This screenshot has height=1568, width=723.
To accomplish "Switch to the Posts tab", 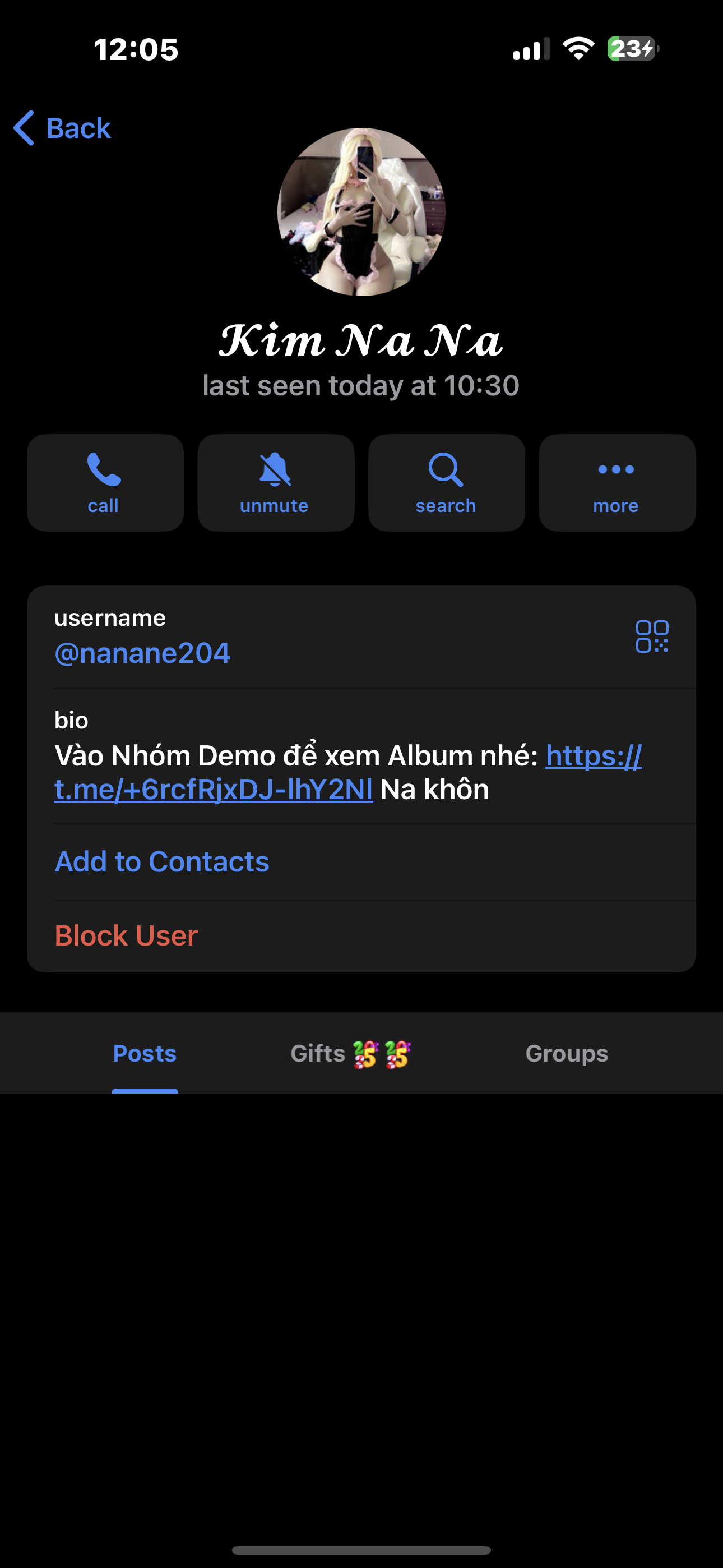I will point(145,1054).
